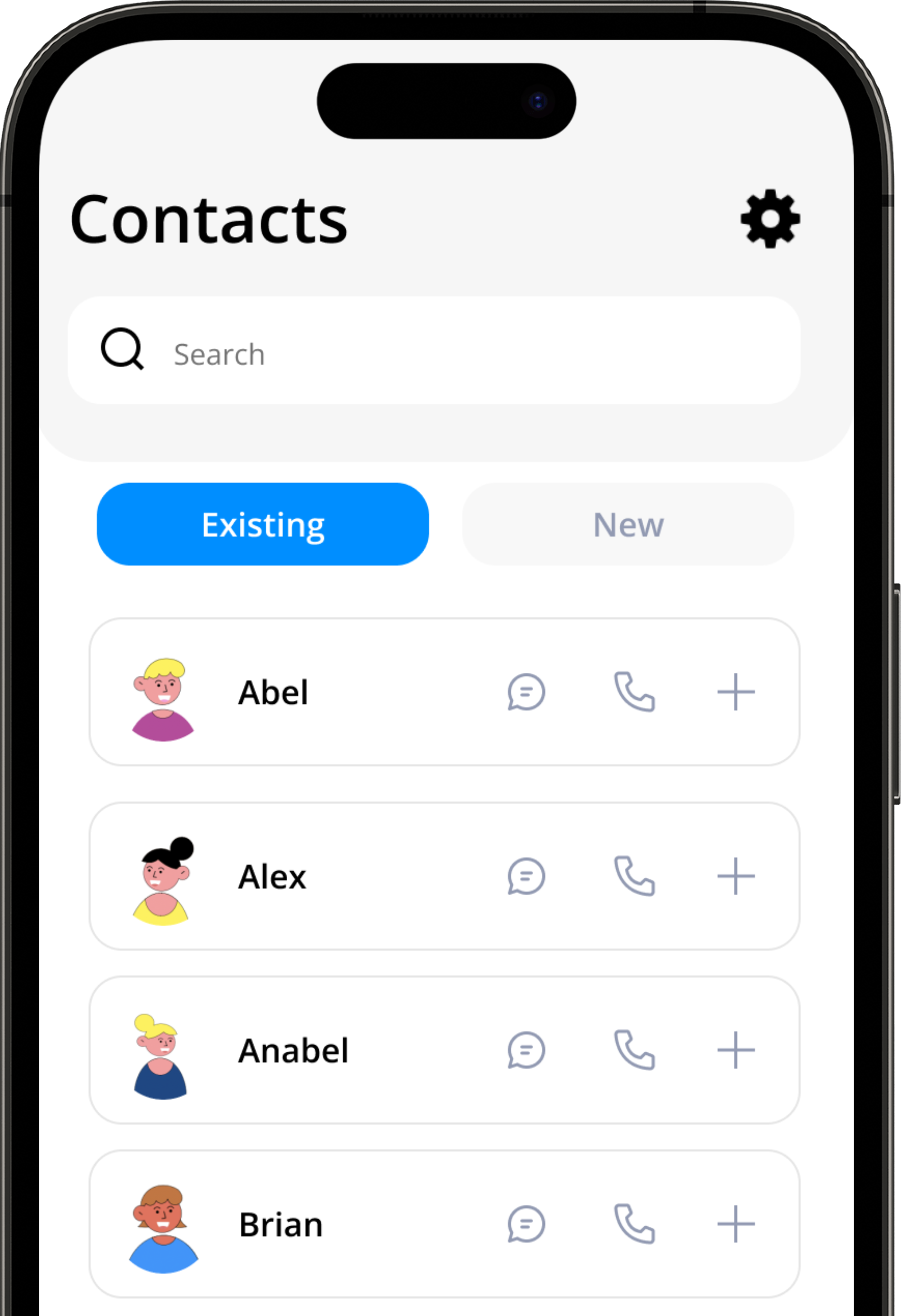Image resolution: width=915 pixels, height=1316 pixels.
Task: Open Abel's contact card
Action: pos(273,692)
